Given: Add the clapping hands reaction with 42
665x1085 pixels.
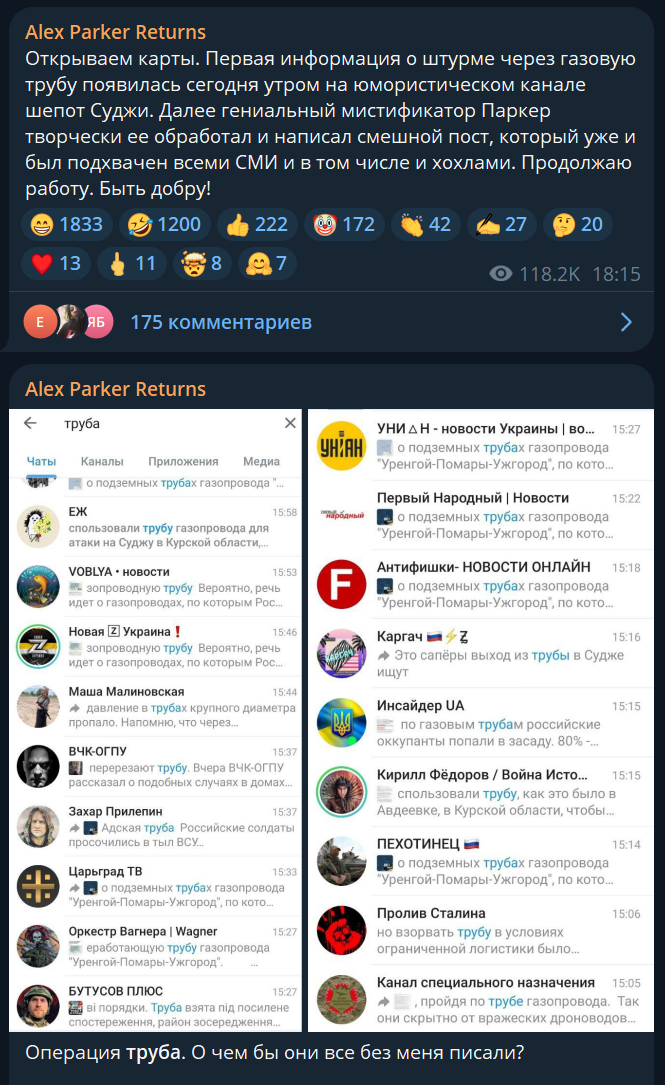Looking at the screenshot, I should (x=425, y=224).
